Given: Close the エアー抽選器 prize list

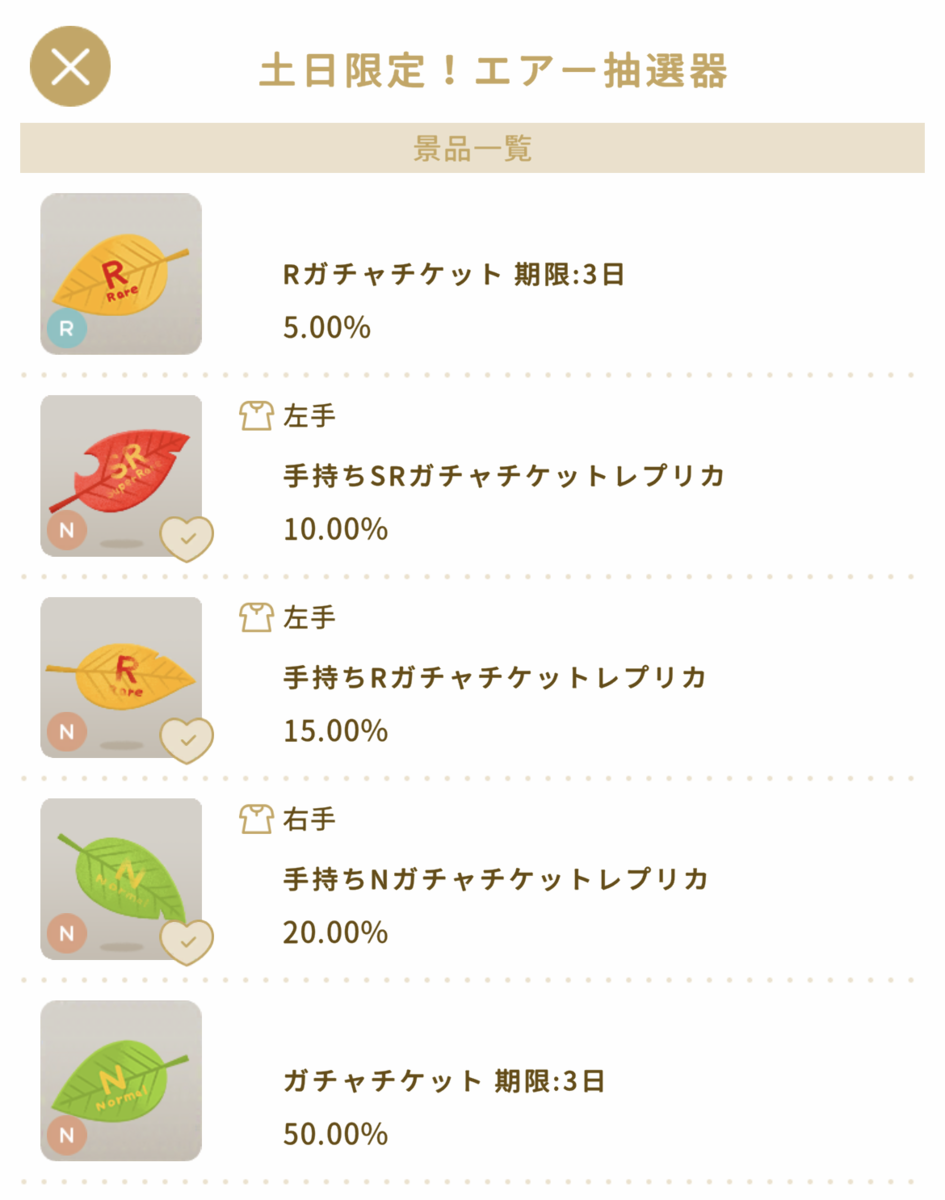Looking at the screenshot, I should point(70,67).
